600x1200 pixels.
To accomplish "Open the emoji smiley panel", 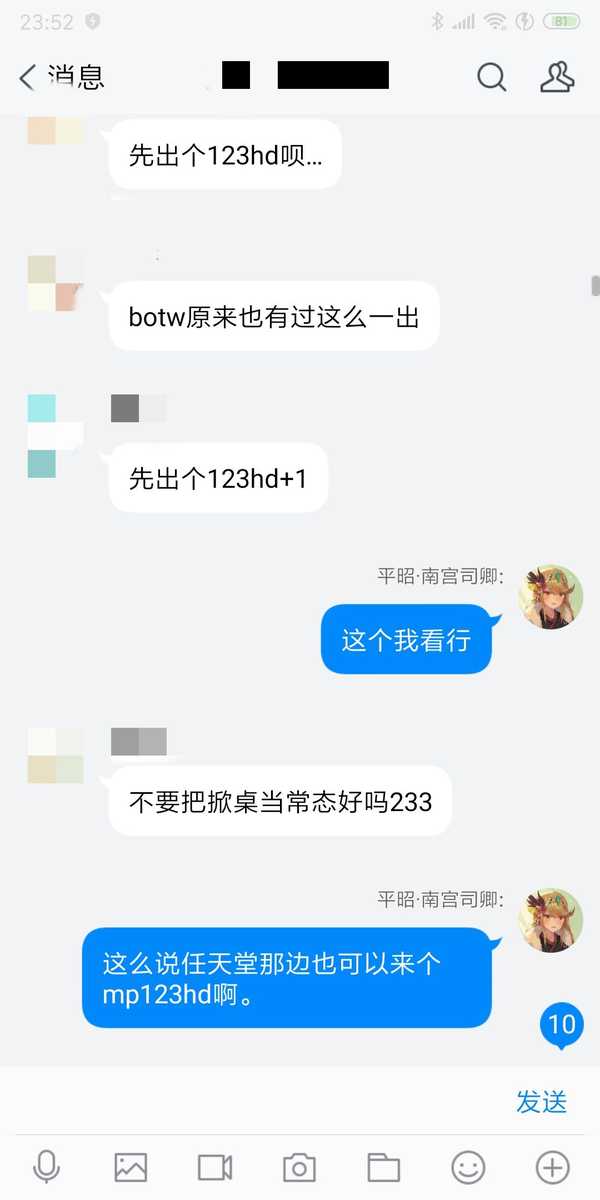I will [468, 1167].
